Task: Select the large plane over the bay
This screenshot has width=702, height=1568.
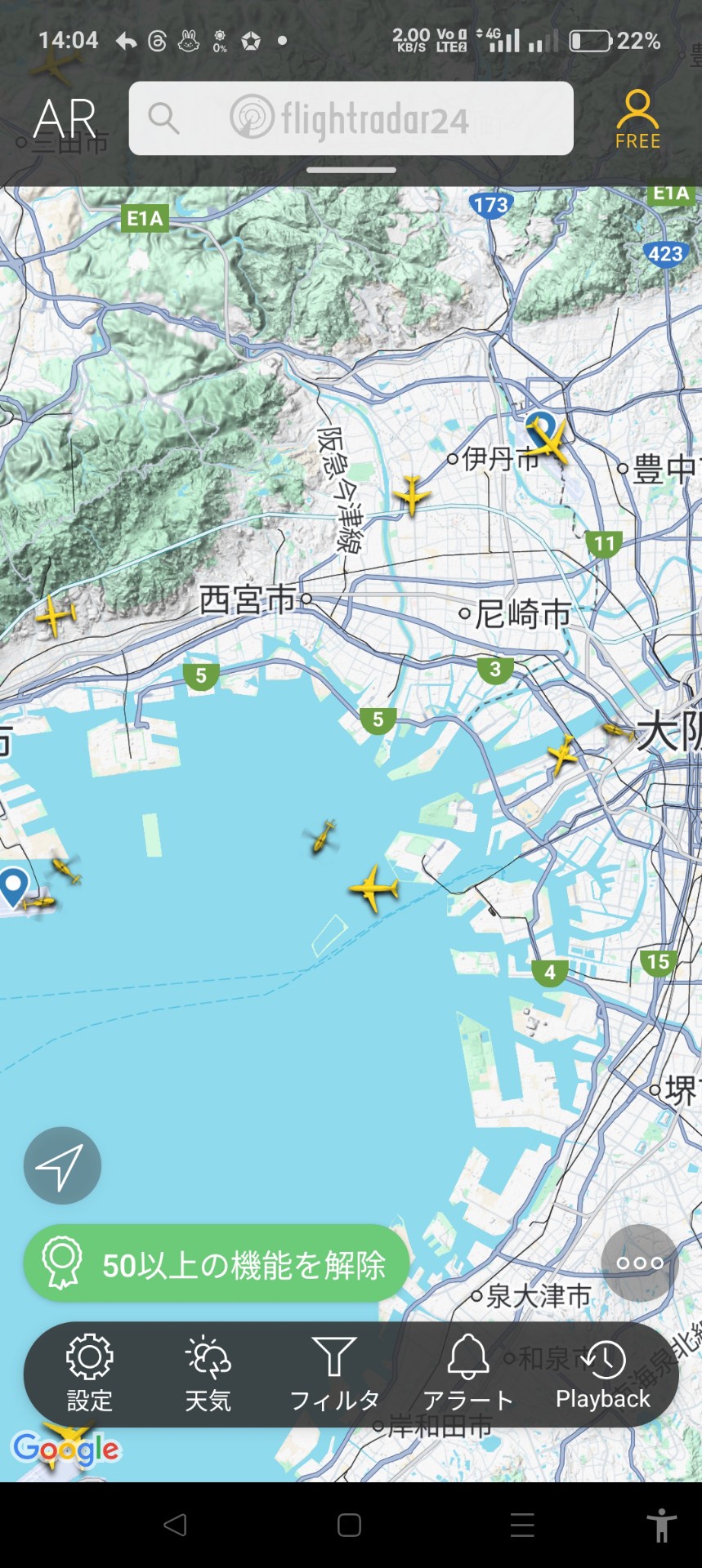Action: [x=374, y=888]
